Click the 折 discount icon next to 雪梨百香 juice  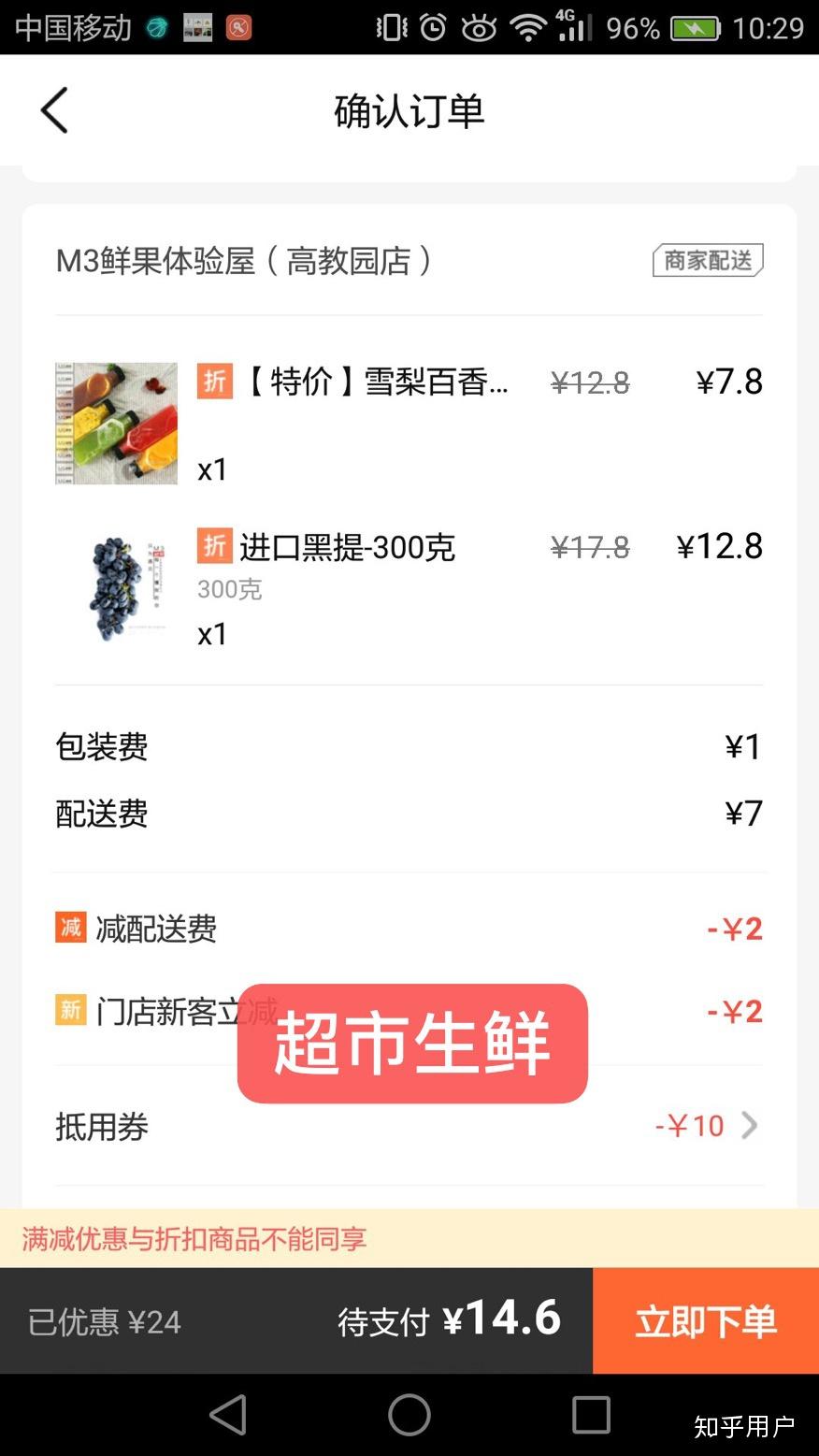click(x=214, y=382)
